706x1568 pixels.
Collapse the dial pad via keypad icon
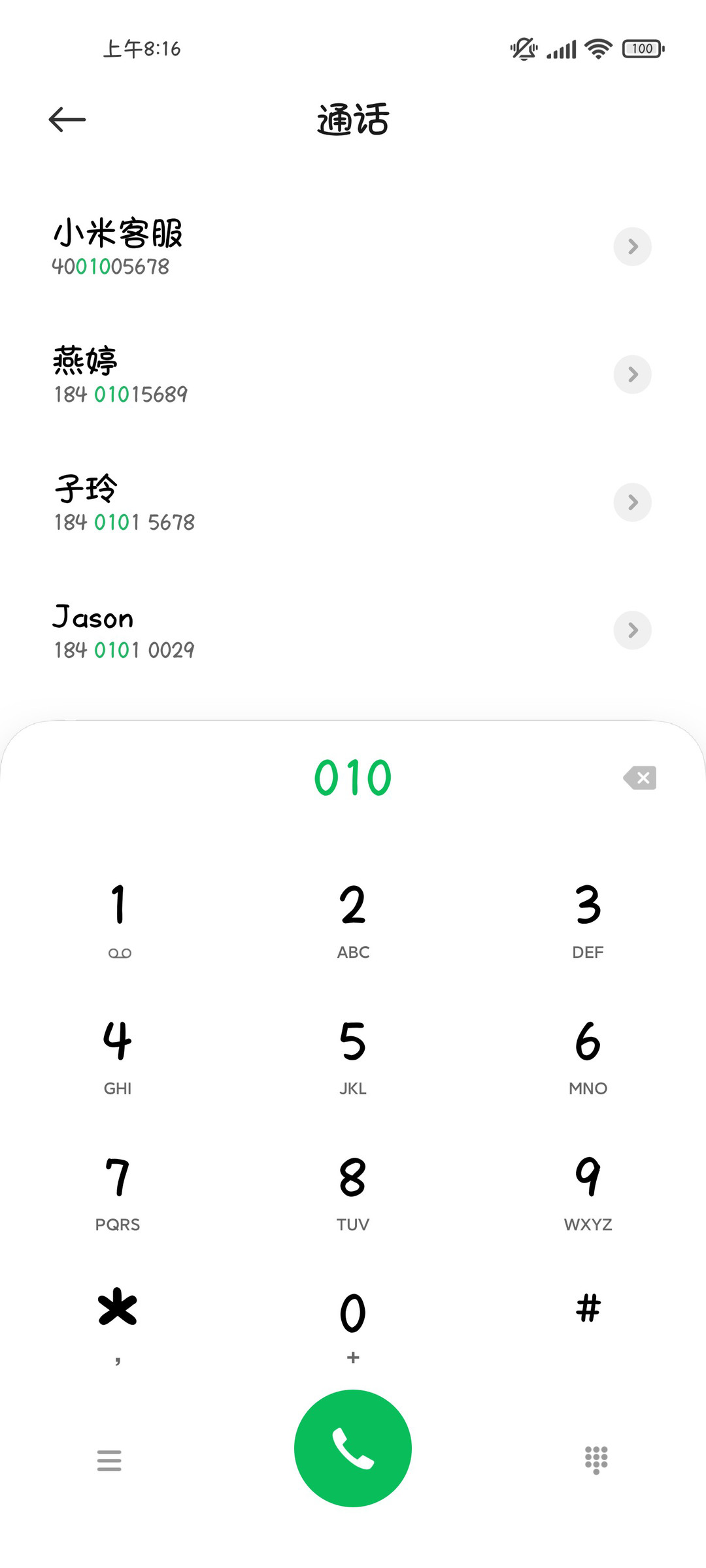point(596,1460)
